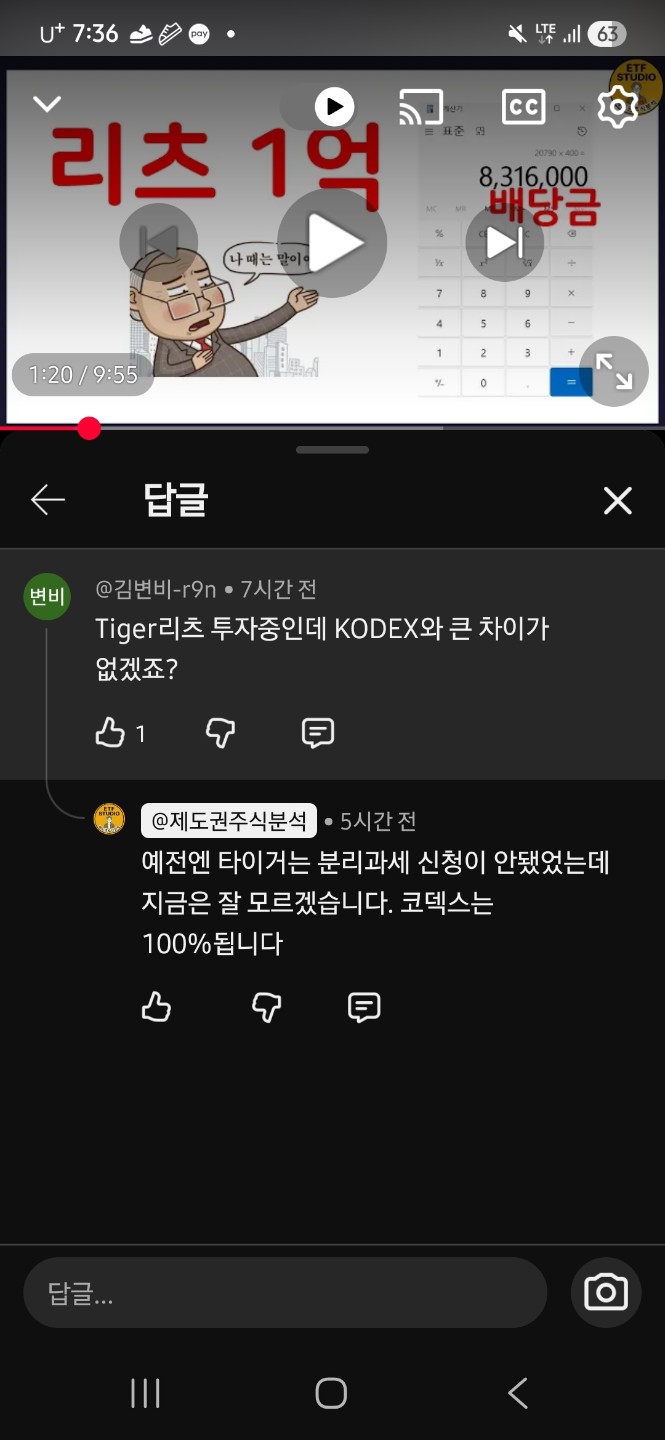665x1440 pixels.
Task: Dislike the comment by 김변비-r9n
Action: [x=220, y=733]
